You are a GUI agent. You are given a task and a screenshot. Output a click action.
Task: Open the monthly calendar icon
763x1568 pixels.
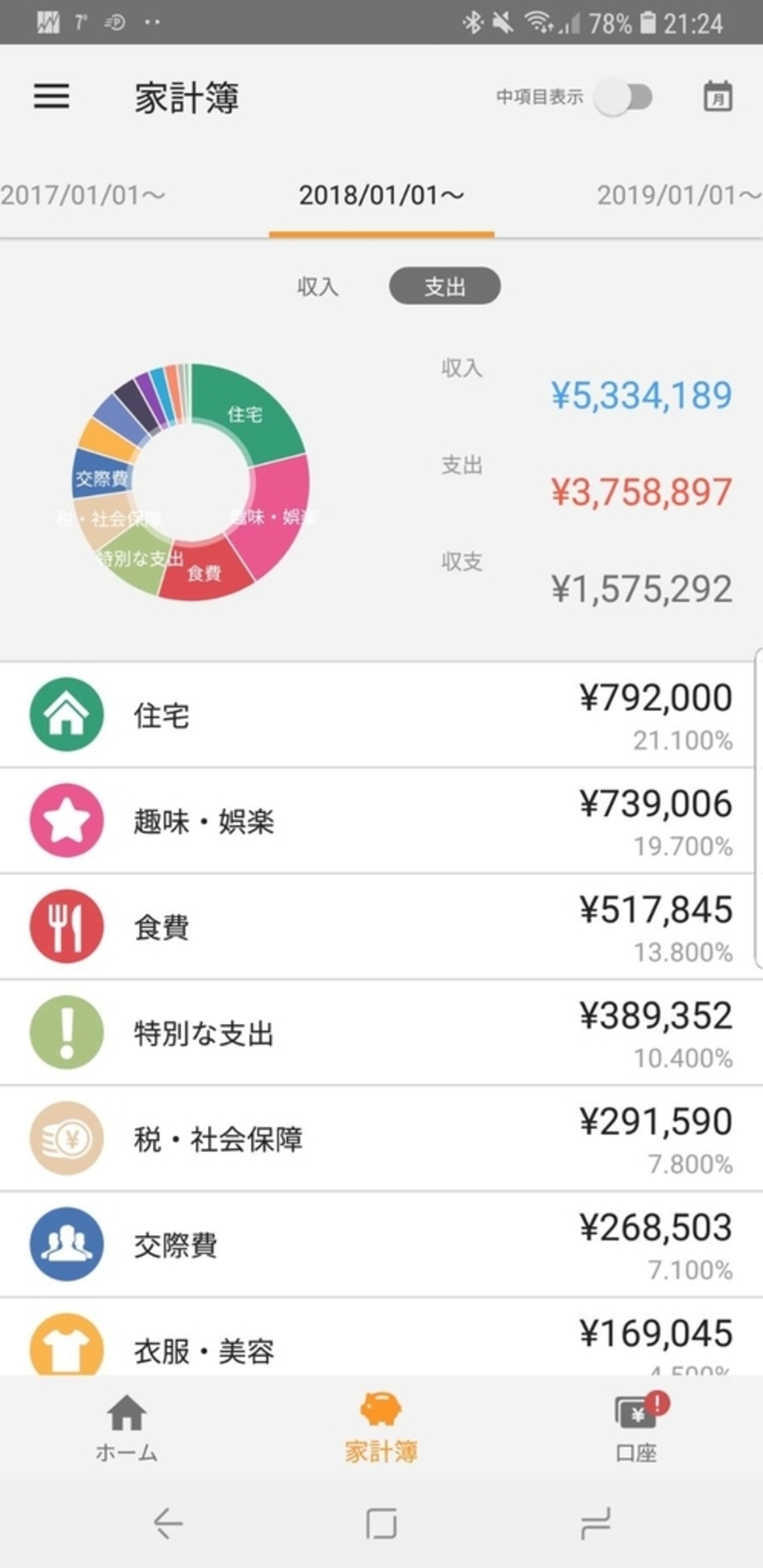[x=718, y=97]
